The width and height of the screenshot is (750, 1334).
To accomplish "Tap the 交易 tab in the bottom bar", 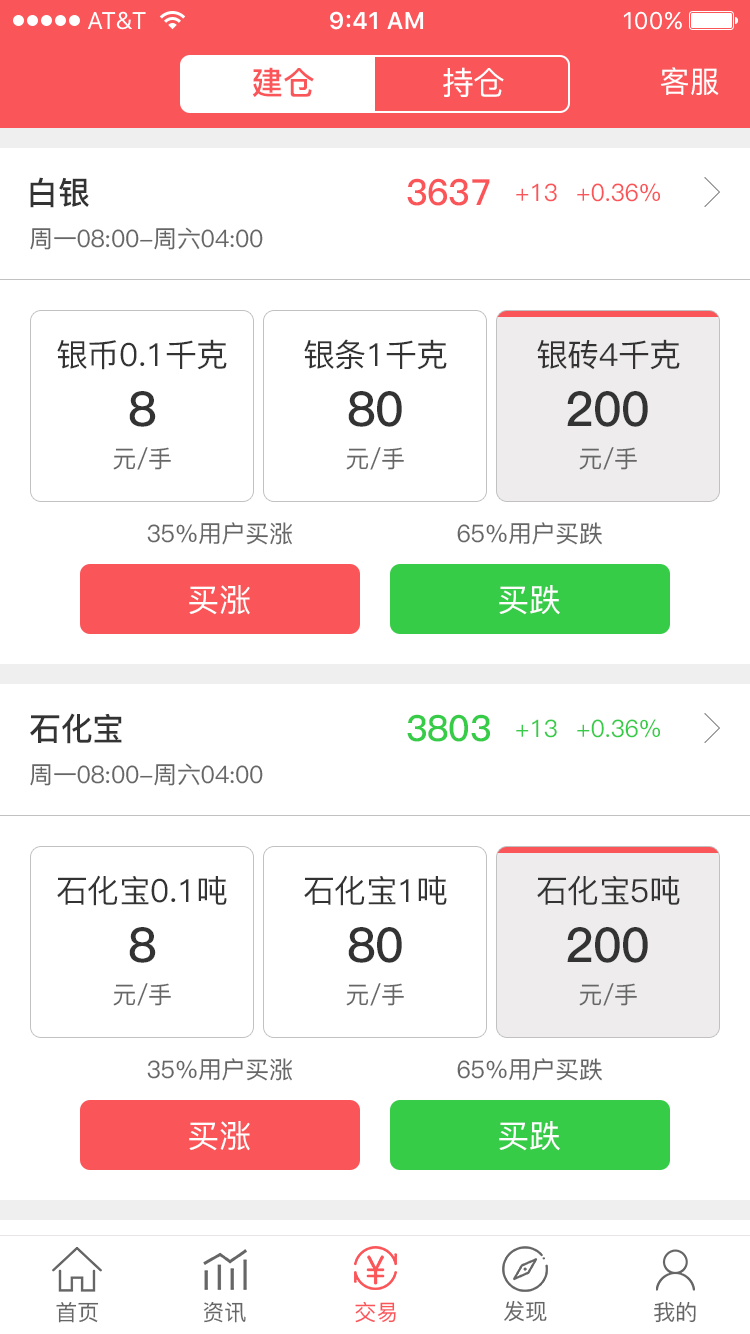I will (375, 1285).
